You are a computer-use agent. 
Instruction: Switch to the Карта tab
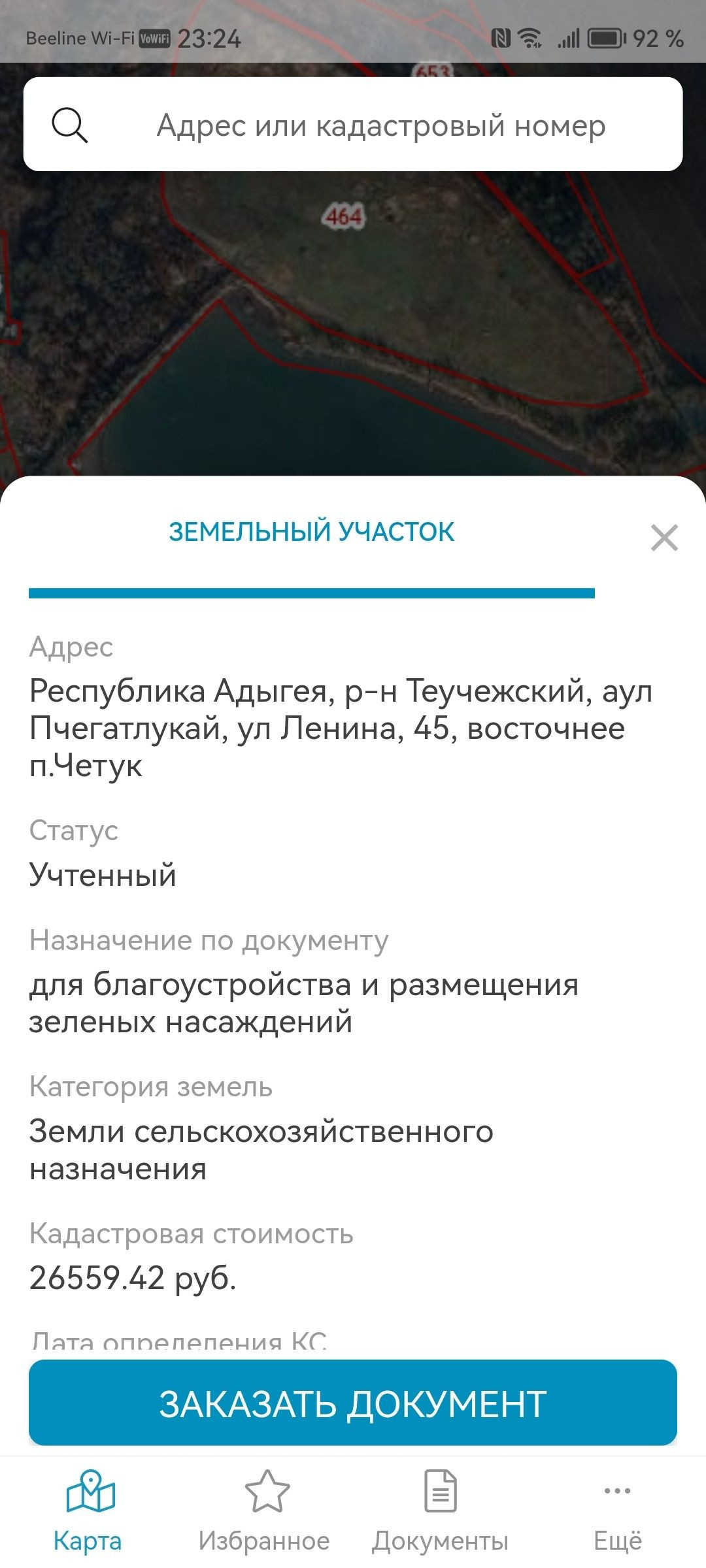pos(88,1511)
